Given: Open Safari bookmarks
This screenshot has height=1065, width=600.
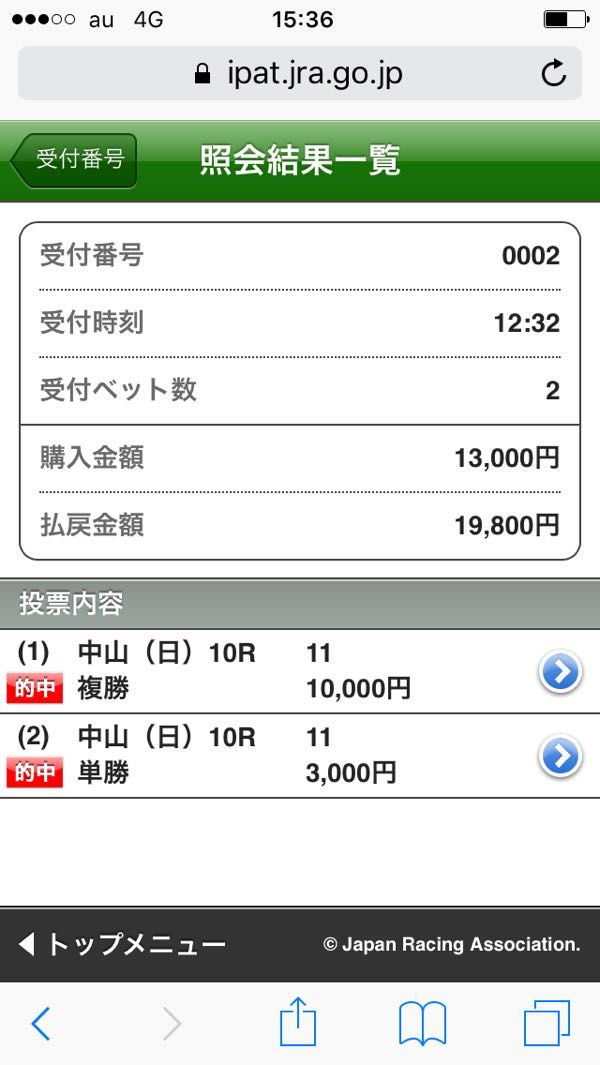Looking at the screenshot, I should click(422, 1023).
